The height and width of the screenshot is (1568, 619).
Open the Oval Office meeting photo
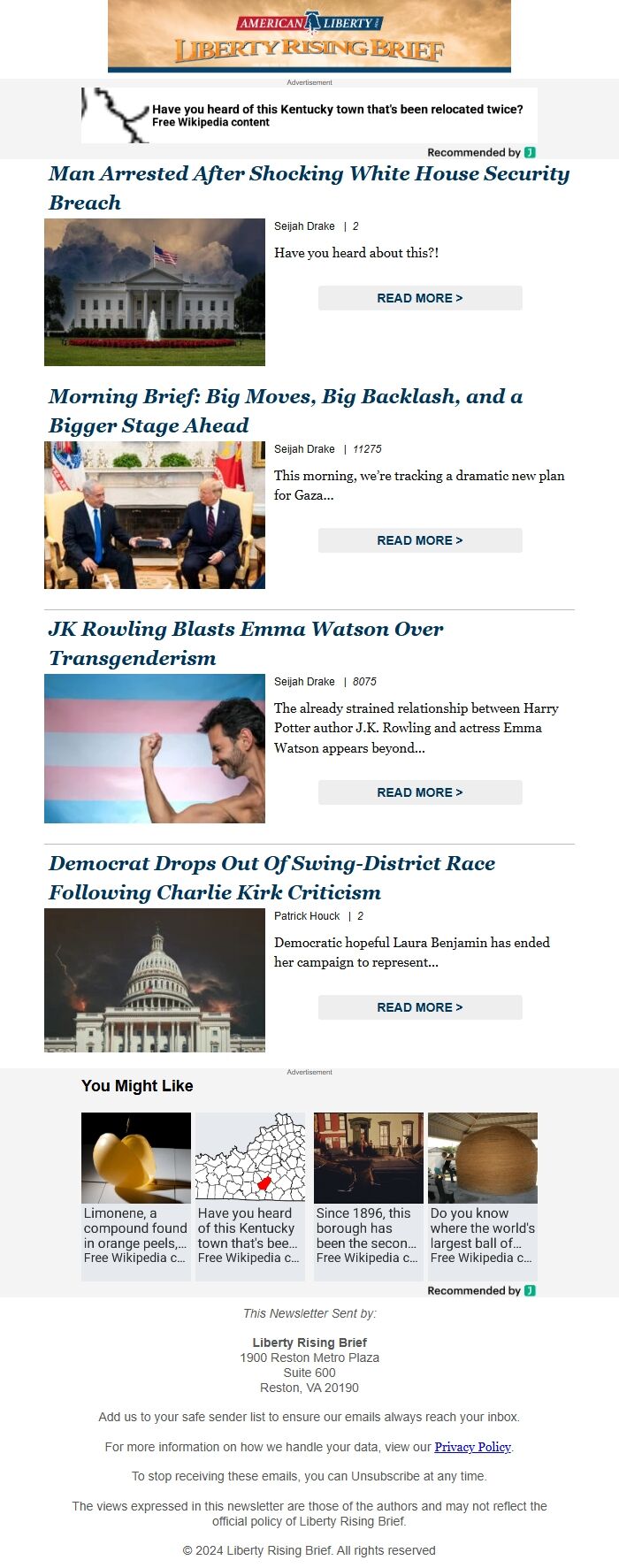pyautogui.click(x=155, y=515)
